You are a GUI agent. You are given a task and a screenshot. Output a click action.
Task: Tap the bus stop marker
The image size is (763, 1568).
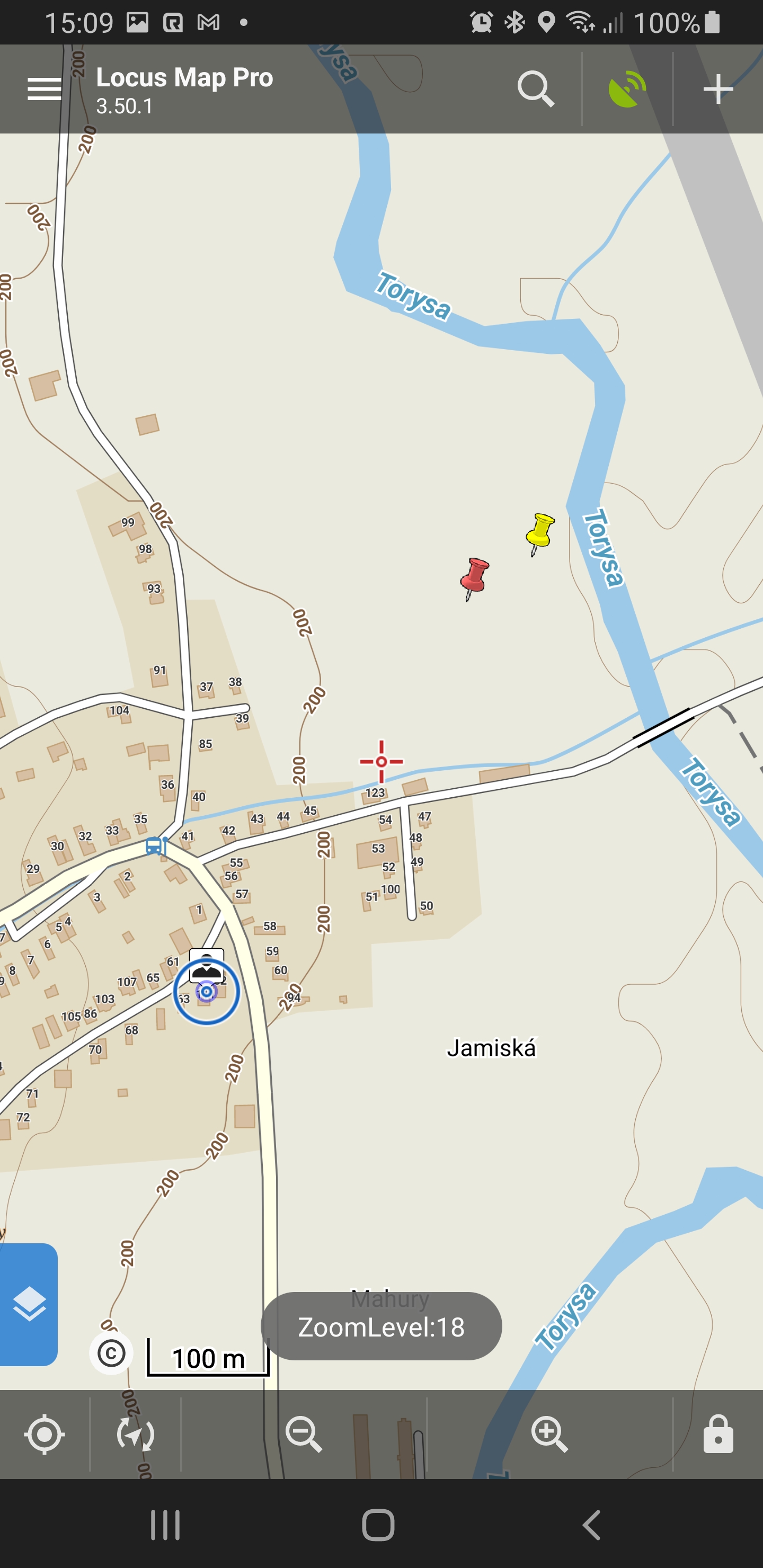[155, 846]
